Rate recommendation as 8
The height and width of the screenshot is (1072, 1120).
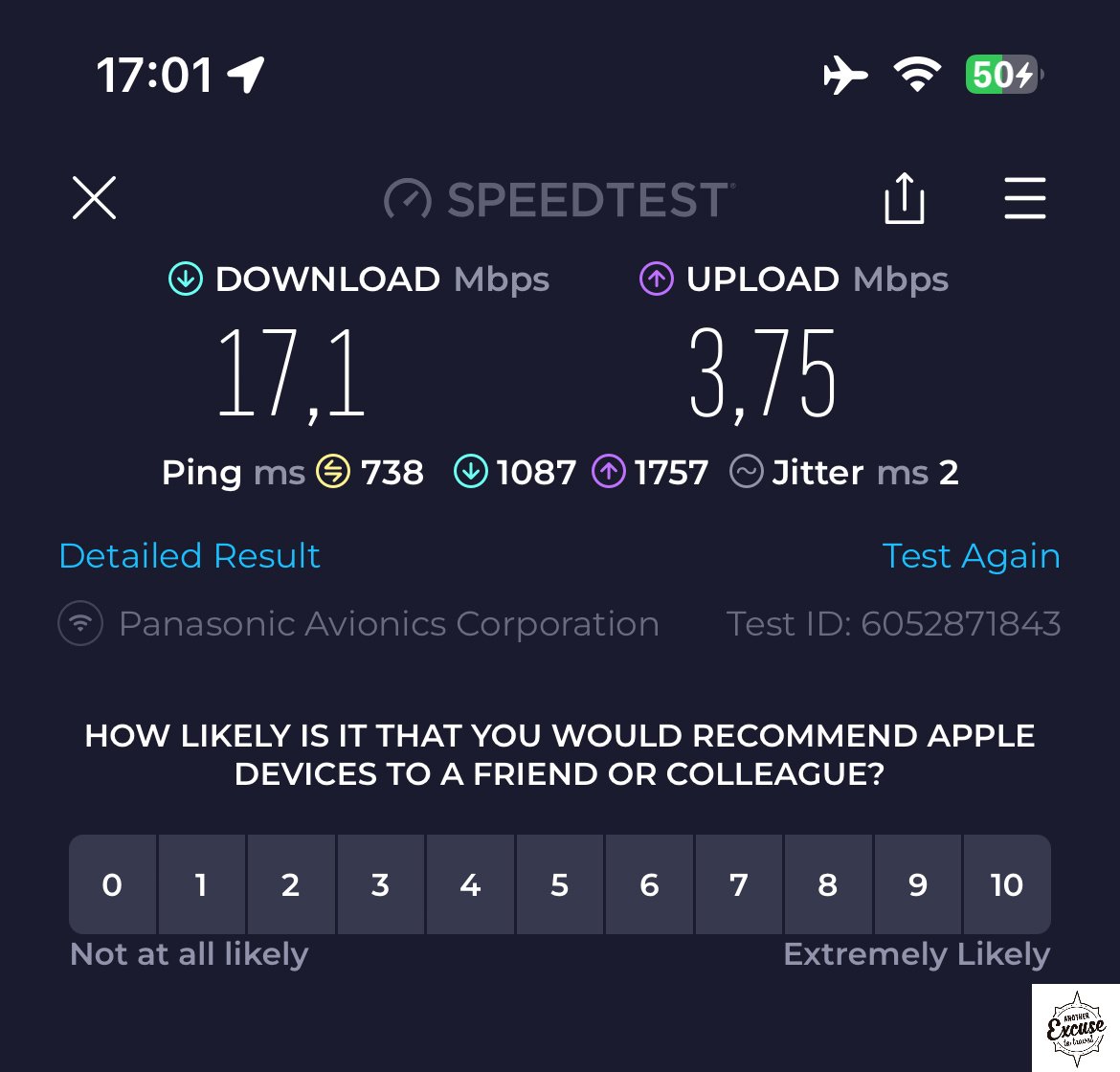click(x=828, y=884)
